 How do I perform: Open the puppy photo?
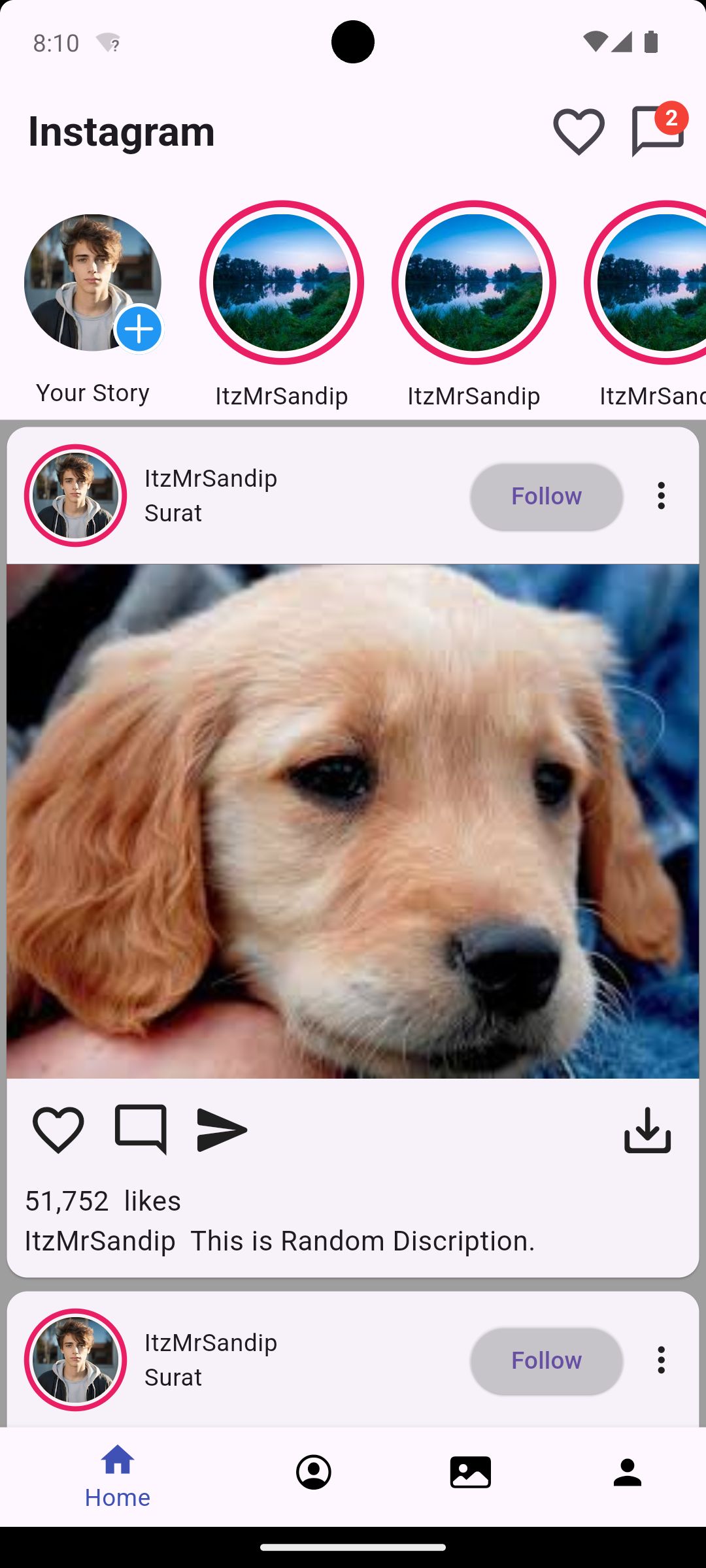pos(353,821)
